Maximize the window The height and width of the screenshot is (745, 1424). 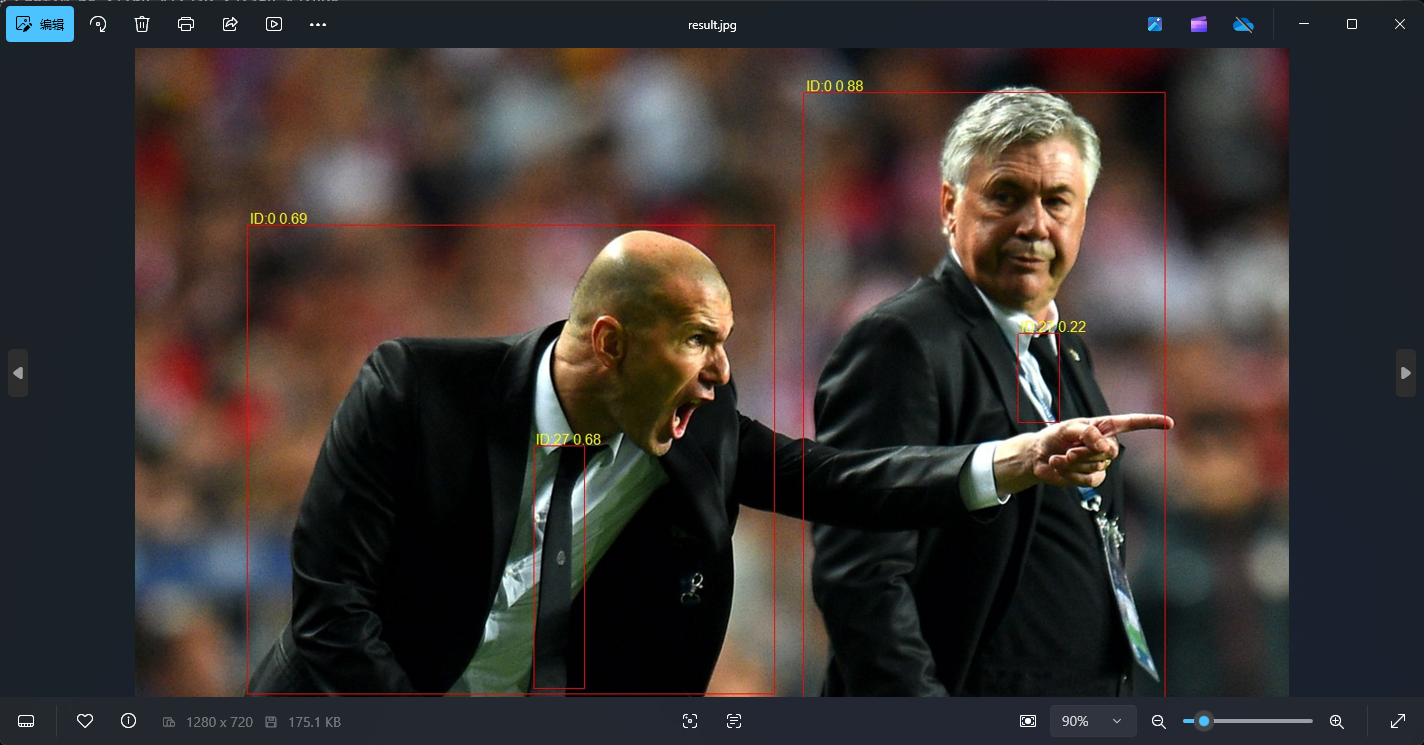click(1351, 24)
